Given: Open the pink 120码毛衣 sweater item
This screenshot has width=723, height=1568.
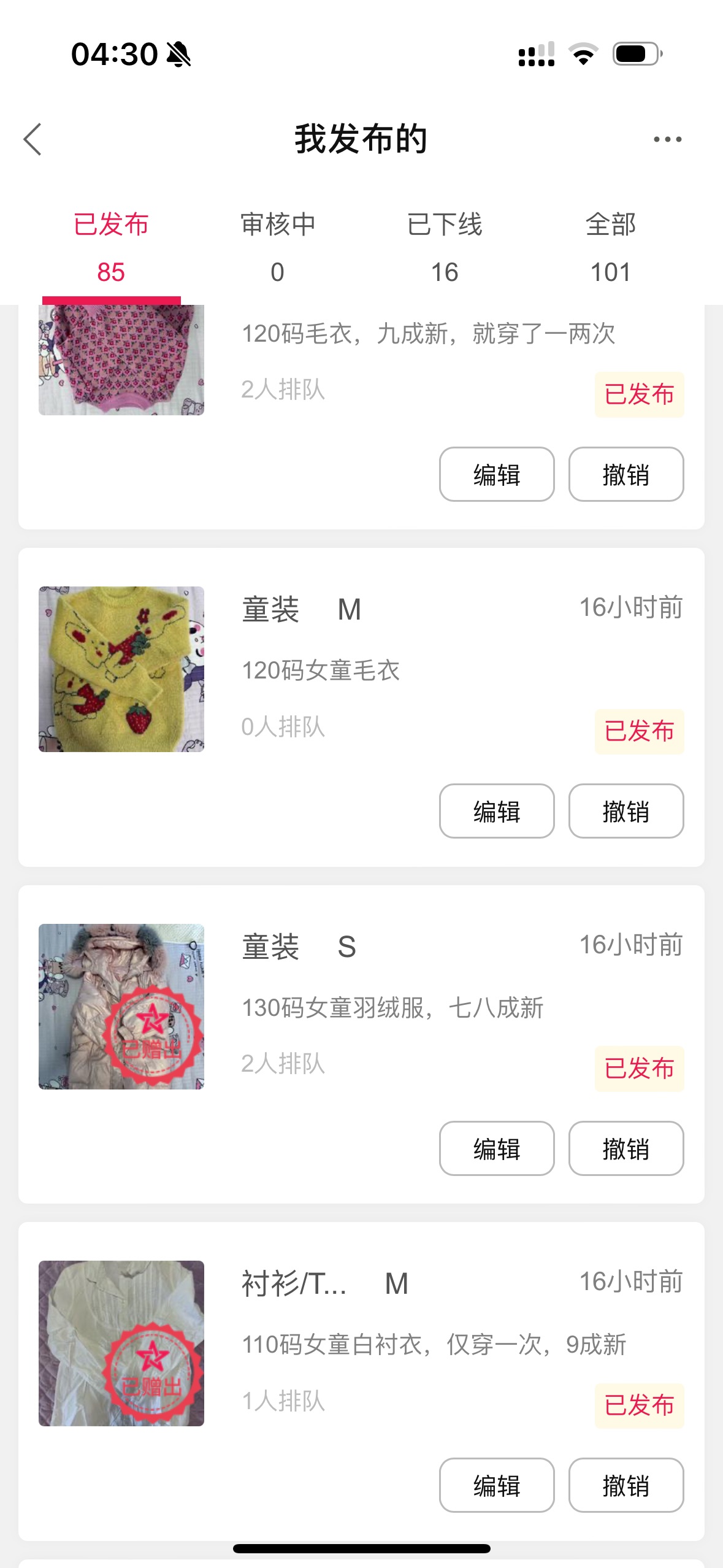Looking at the screenshot, I should 121,360.
